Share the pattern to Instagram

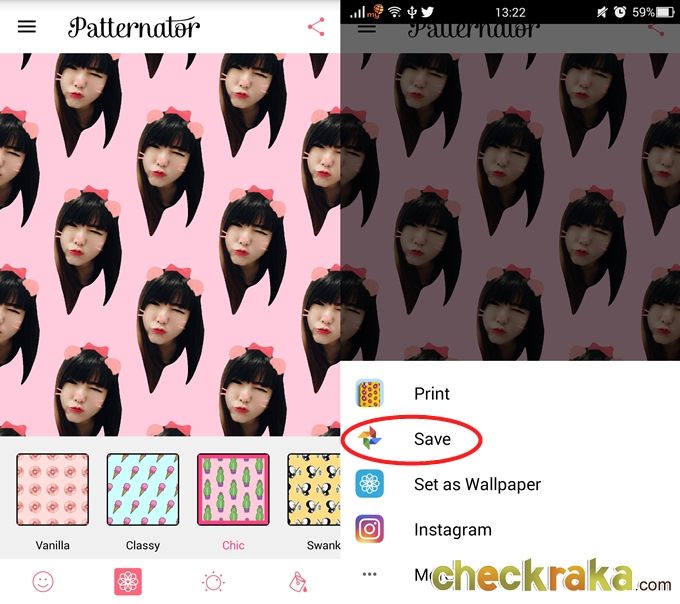[452, 529]
